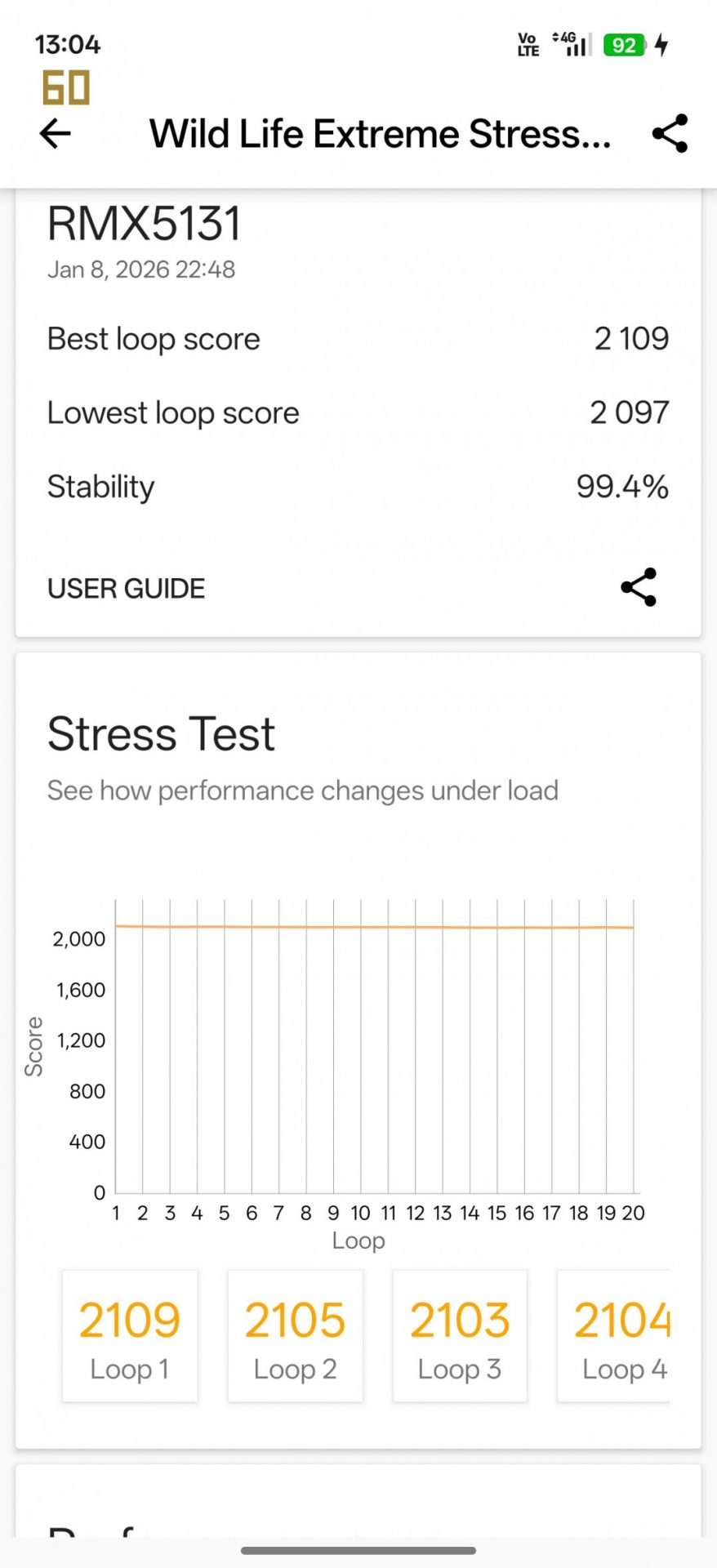This screenshot has width=717, height=1568.
Task: Tap the share icon beside USER GUIDE
Action: pyautogui.click(x=639, y=587)
